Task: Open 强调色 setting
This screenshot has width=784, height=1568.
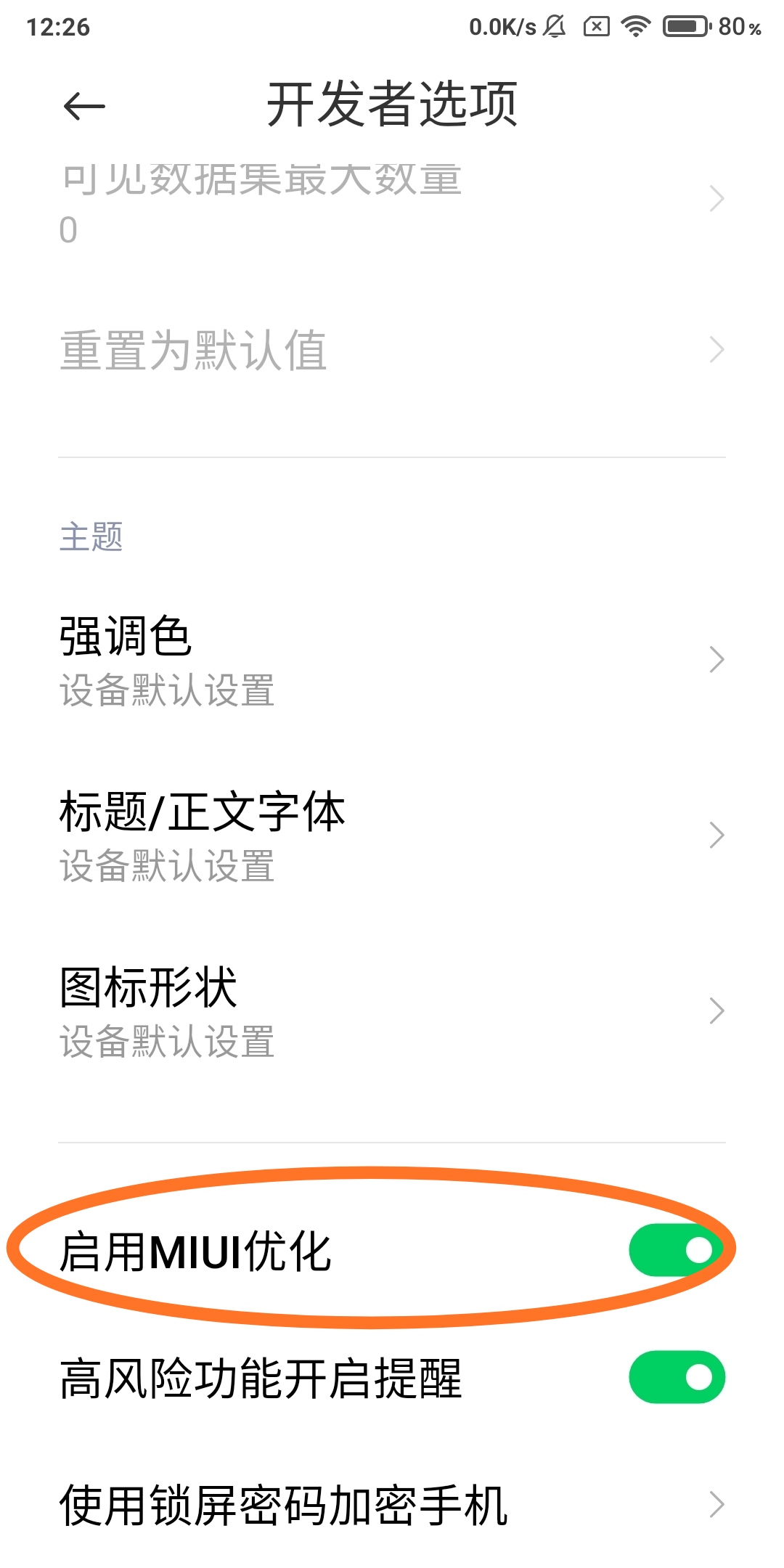Action: pyautogui.click(x=392, y=660)
